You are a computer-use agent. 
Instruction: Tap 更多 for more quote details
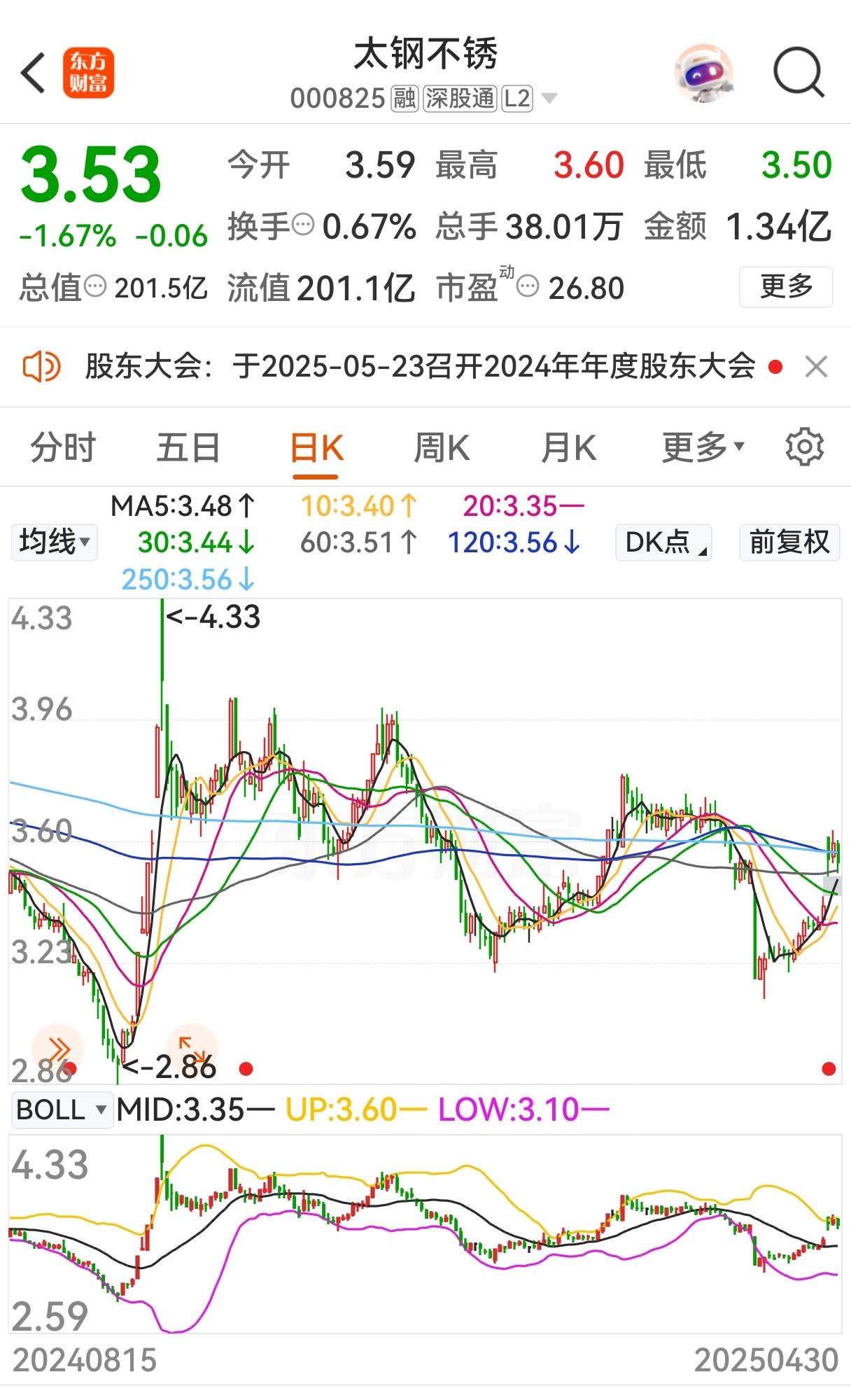pos(786,287)
